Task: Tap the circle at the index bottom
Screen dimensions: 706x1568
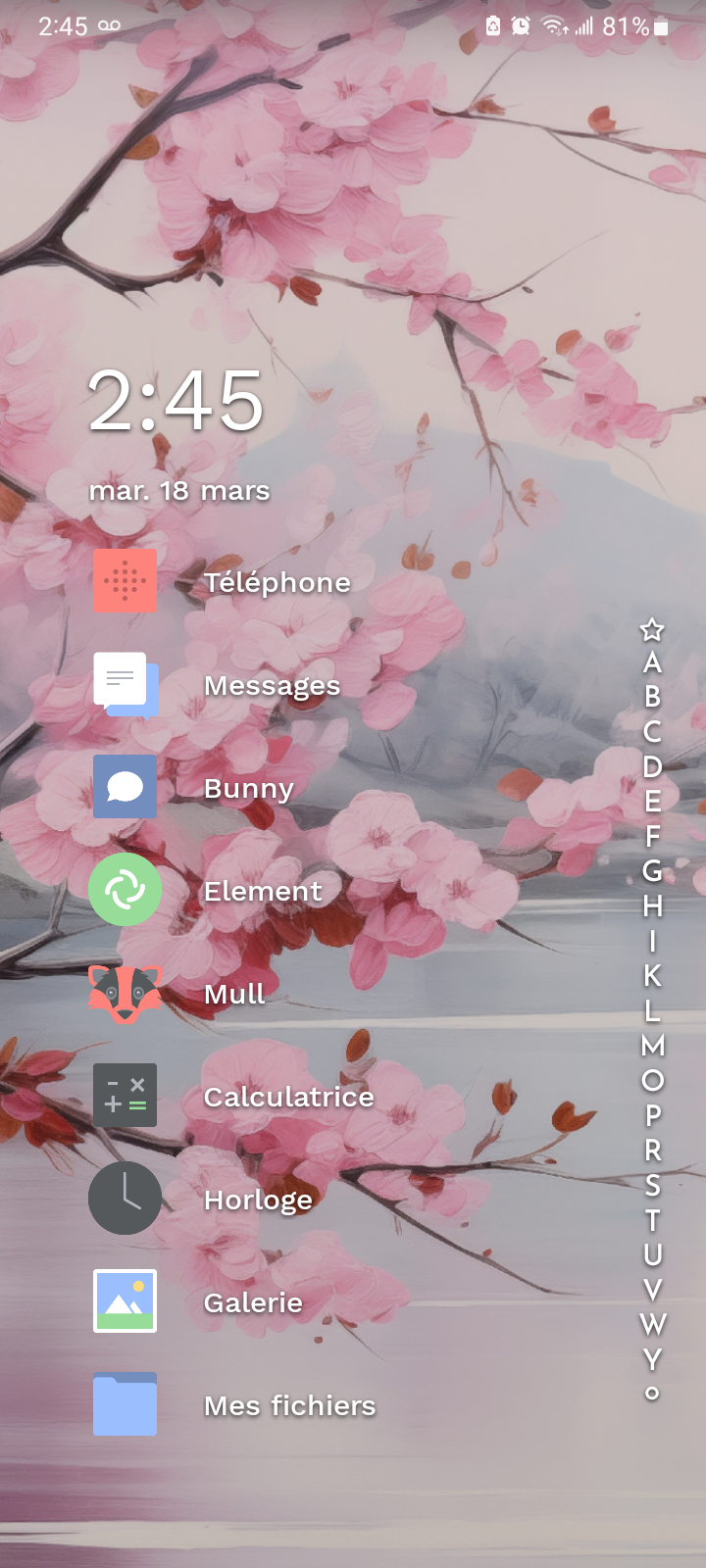Action: pyautogui.click(x=652, y=1393)
